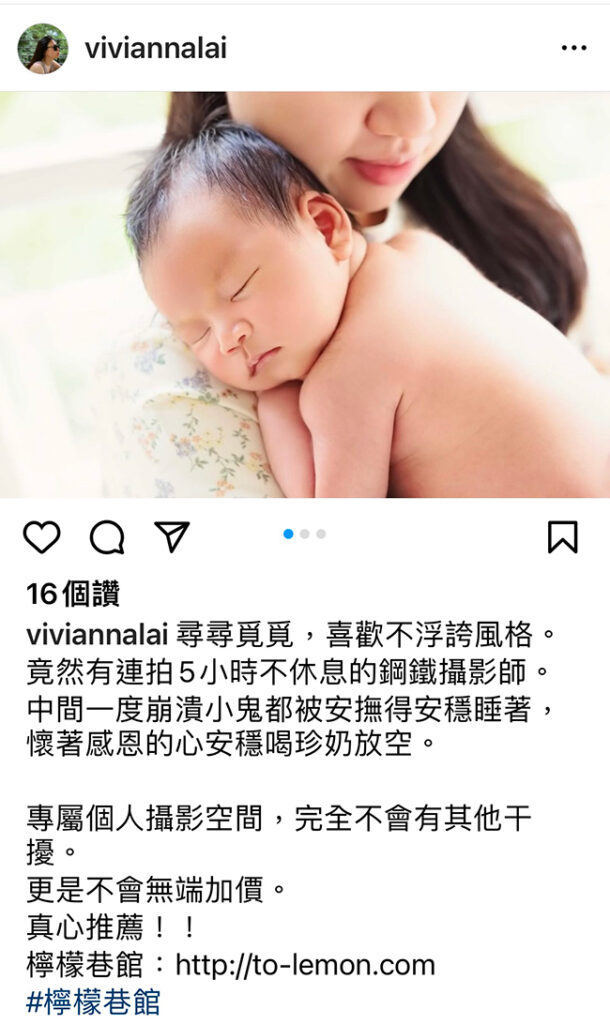The image size is (610, 1024).
Task: Tap the baby photo in the post
Action: tap(305, 295)
